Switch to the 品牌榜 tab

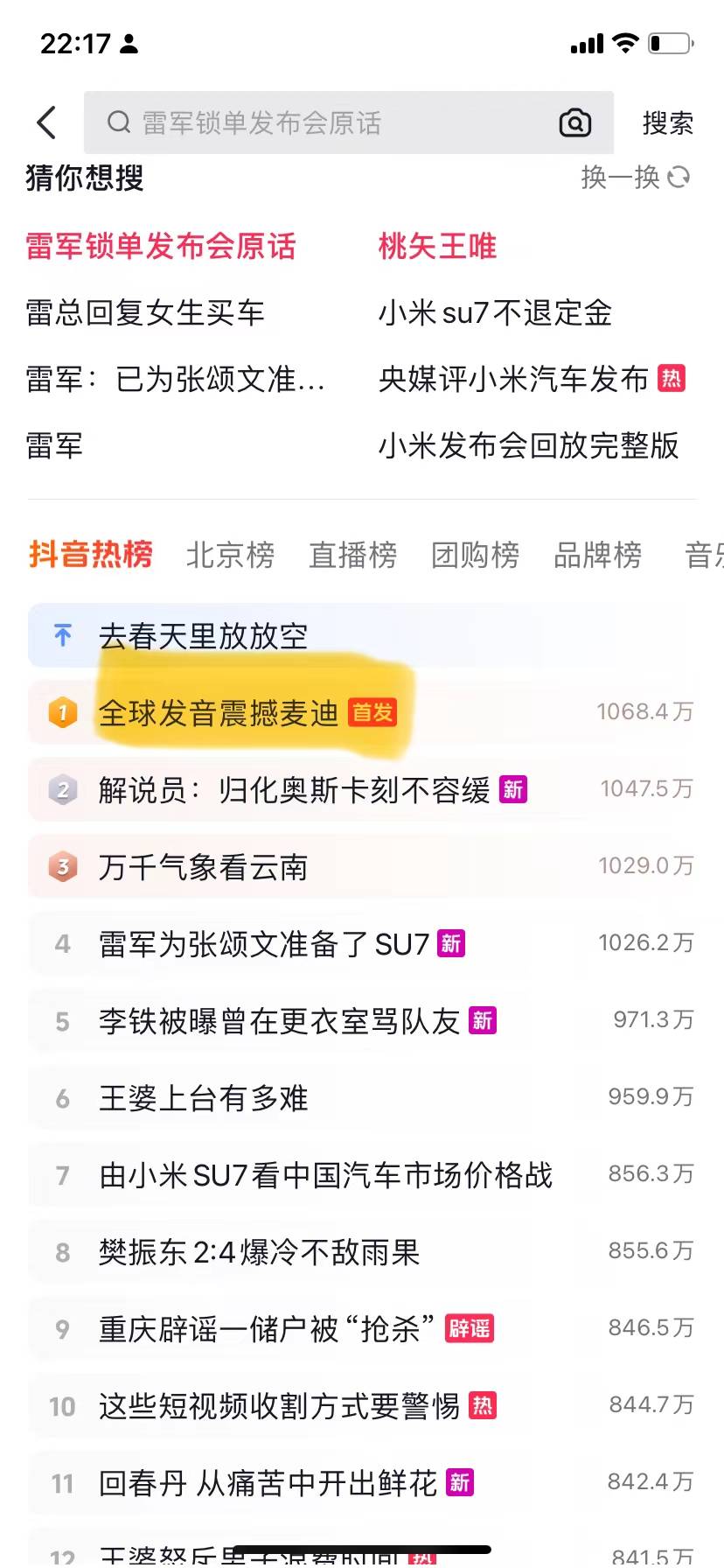click(x=597, y=555)
